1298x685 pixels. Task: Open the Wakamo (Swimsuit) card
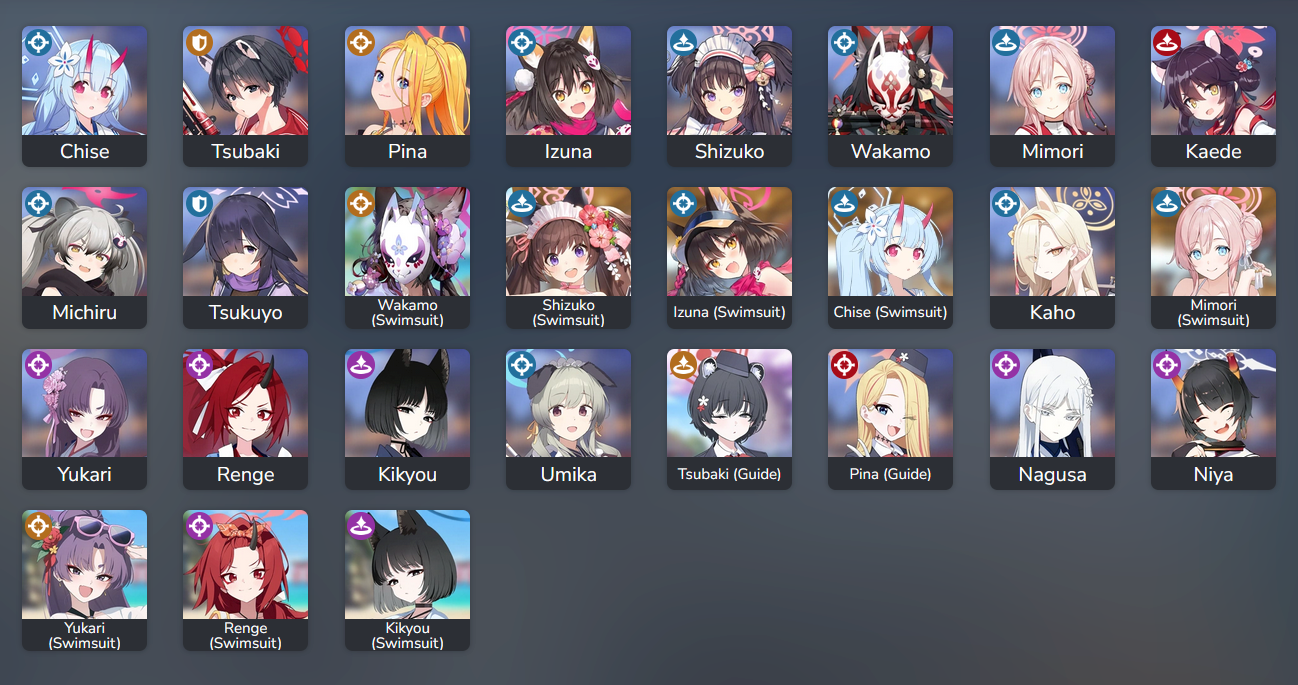(x=407, y=257)
